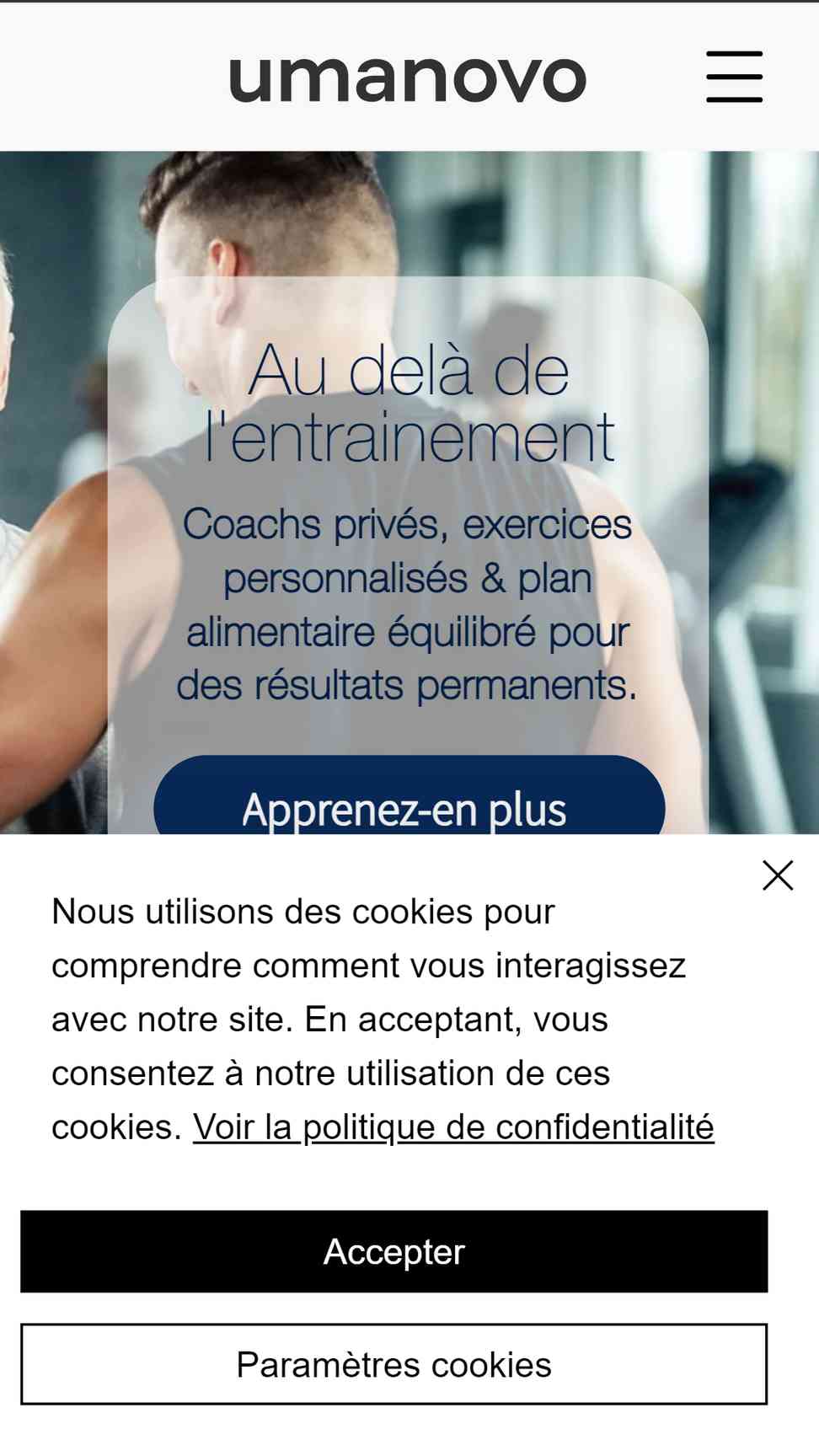Open Paramètres cookies settings

393,1364
